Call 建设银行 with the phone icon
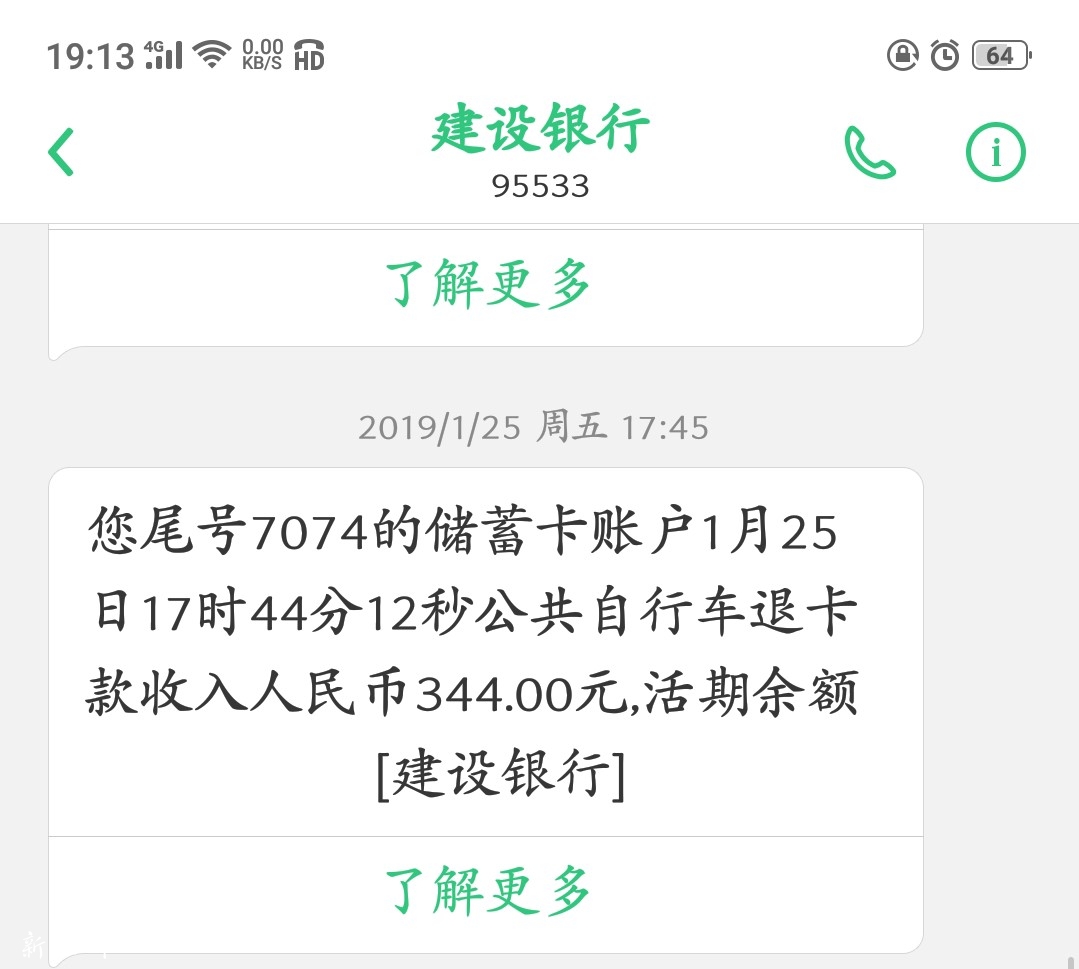Screen dimensions: 1079x969 [869, 153]
